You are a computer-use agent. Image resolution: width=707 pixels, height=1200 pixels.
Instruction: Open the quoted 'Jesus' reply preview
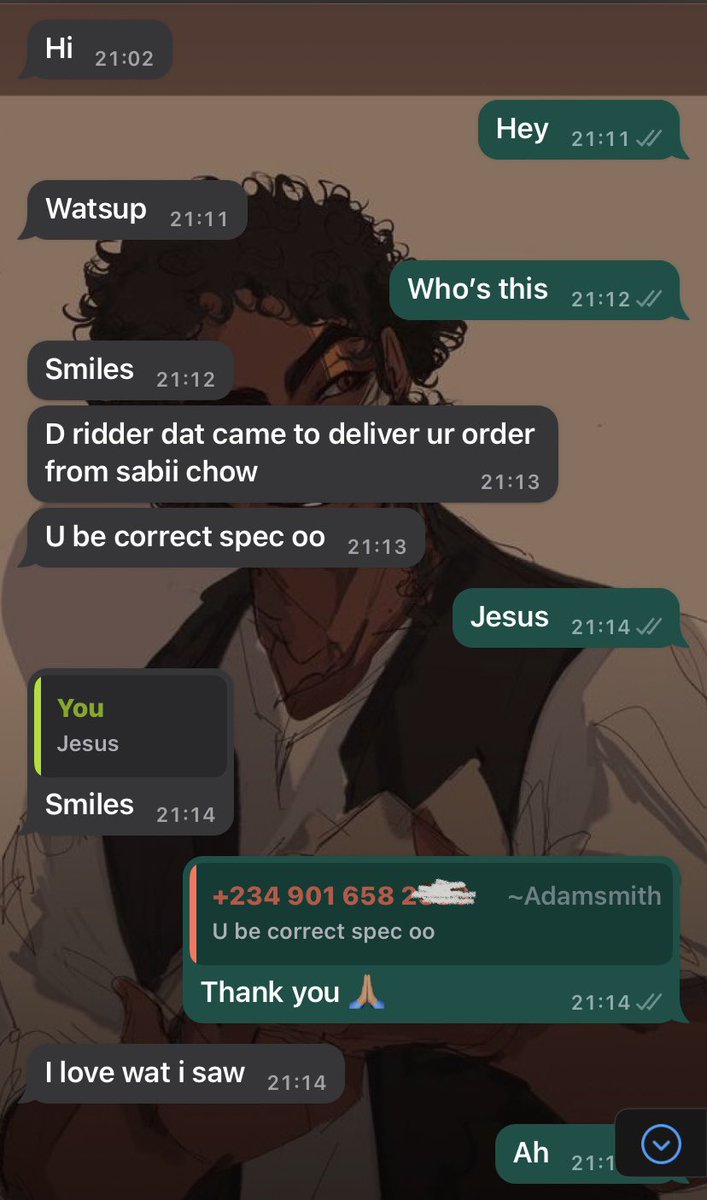[131, 726]
